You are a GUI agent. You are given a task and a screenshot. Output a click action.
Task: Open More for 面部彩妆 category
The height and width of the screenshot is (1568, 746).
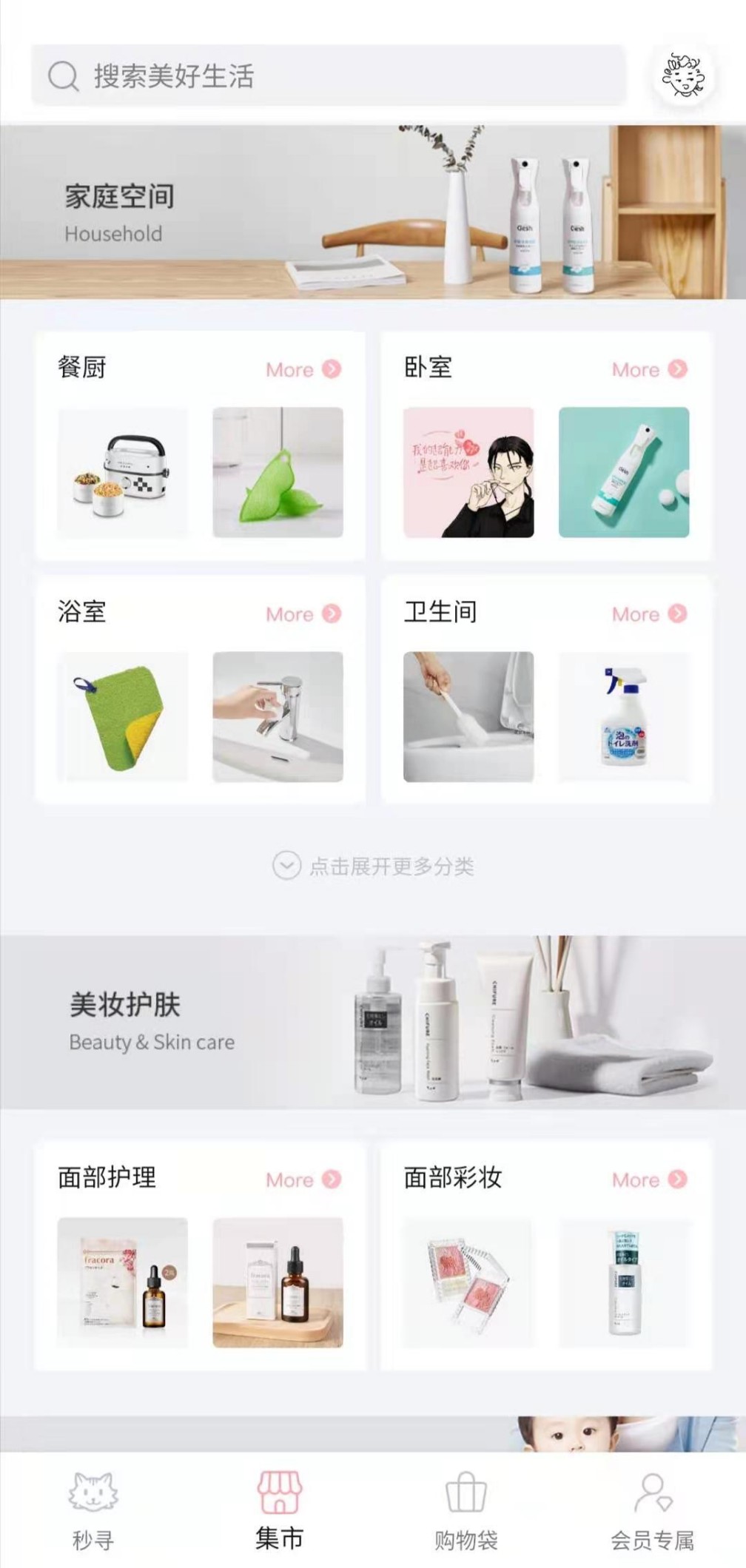coord(649,1180)
